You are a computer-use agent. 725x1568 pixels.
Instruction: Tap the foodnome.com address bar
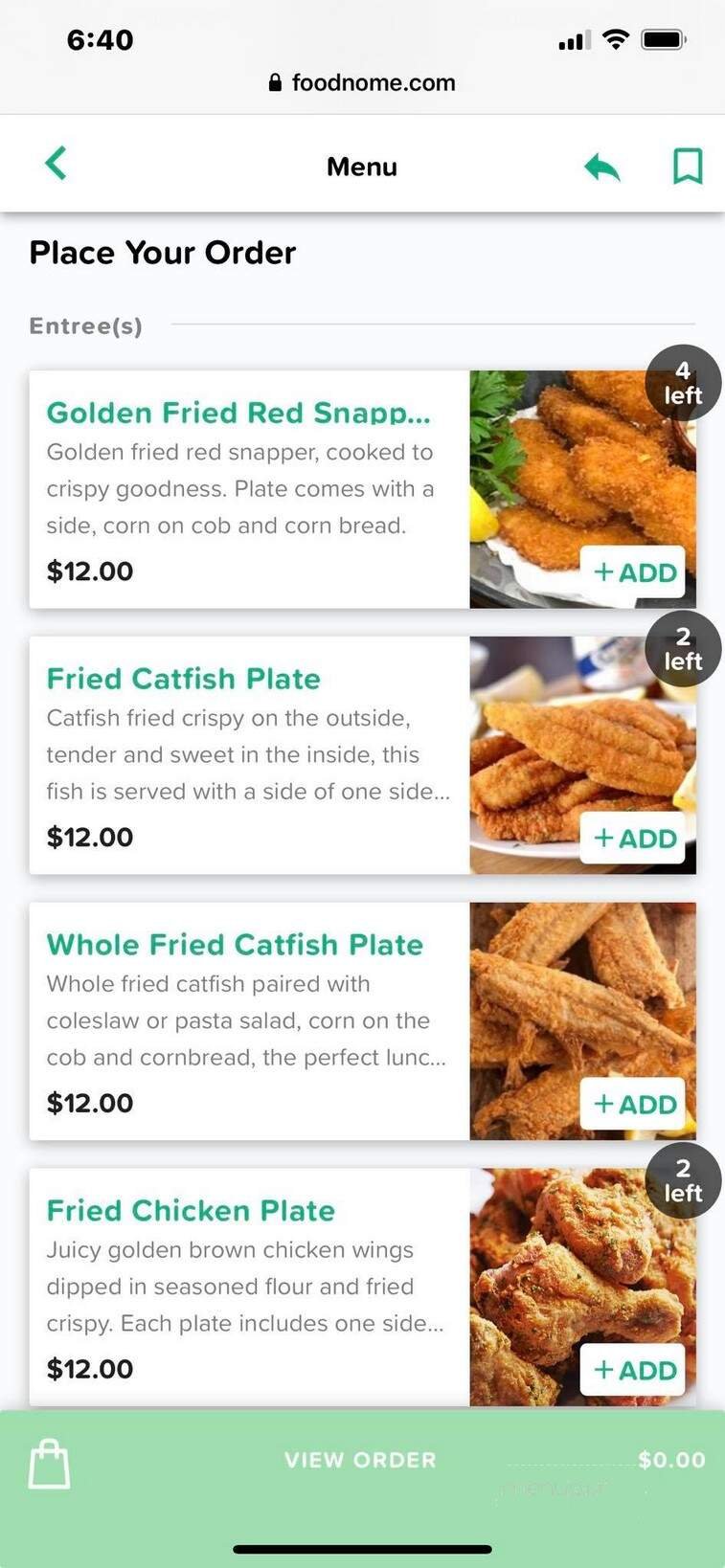point(362,83)
